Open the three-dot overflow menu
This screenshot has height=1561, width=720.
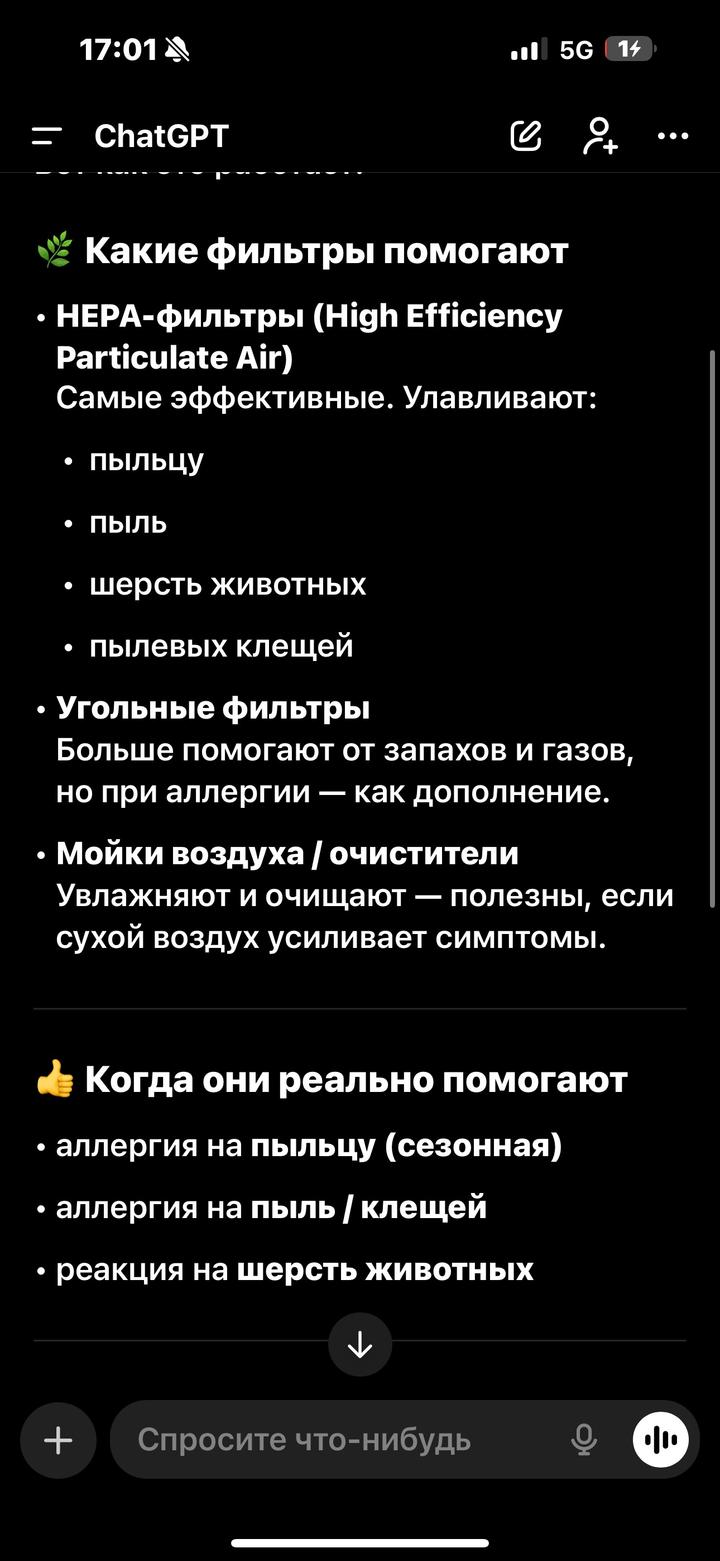[x=673, y=136]
